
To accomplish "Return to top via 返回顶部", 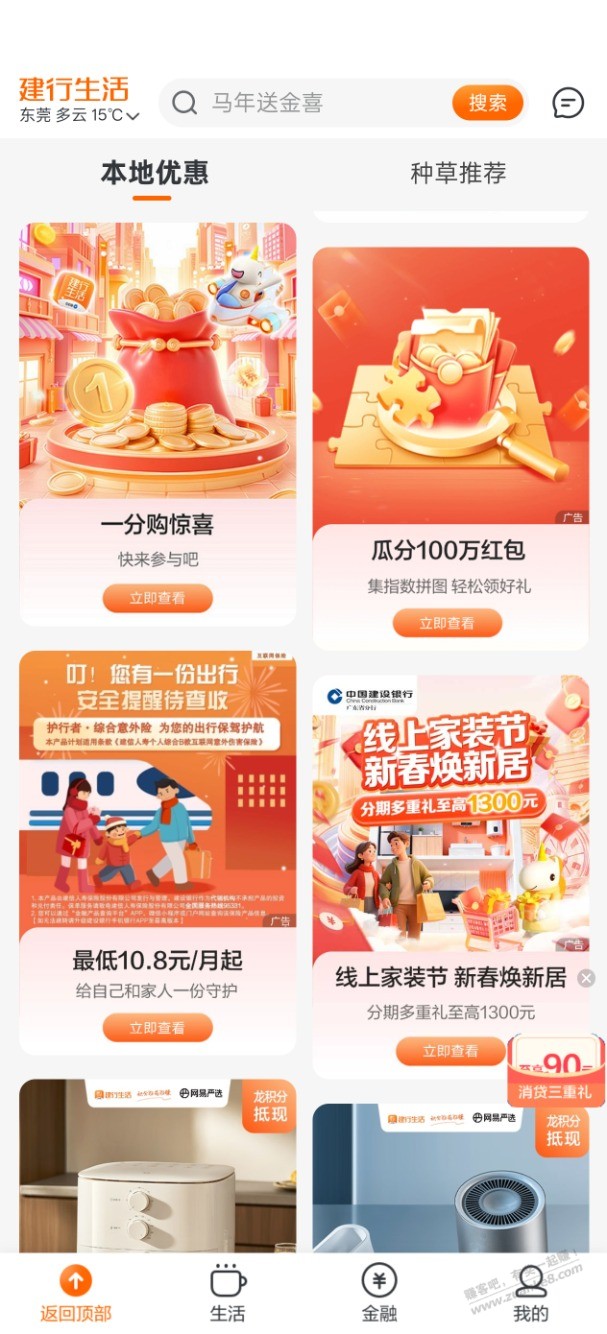I will point(76,1292).
